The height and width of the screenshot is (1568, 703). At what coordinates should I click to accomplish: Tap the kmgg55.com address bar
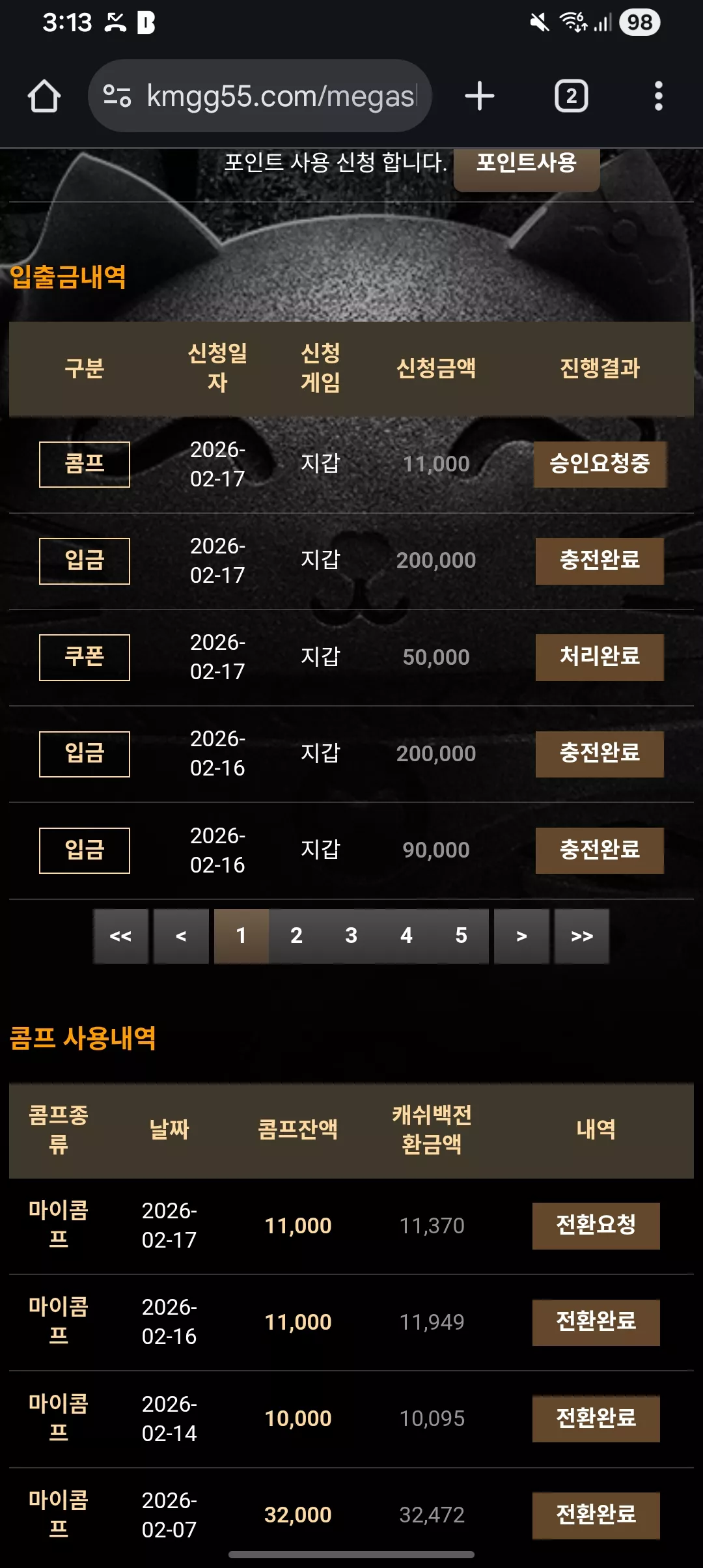pos(260,96)
